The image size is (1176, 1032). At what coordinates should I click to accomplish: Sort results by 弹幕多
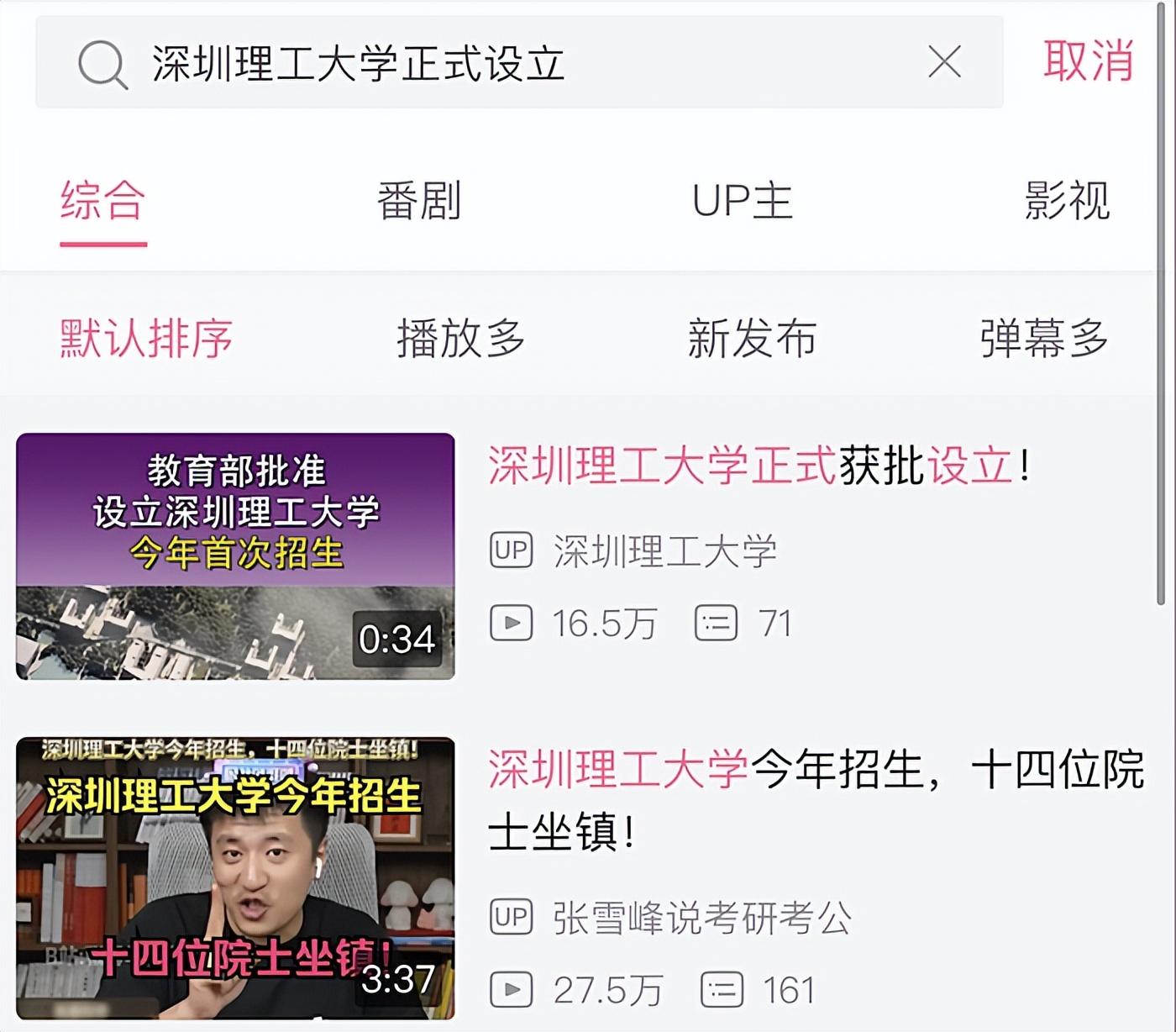pos(1043,338)
